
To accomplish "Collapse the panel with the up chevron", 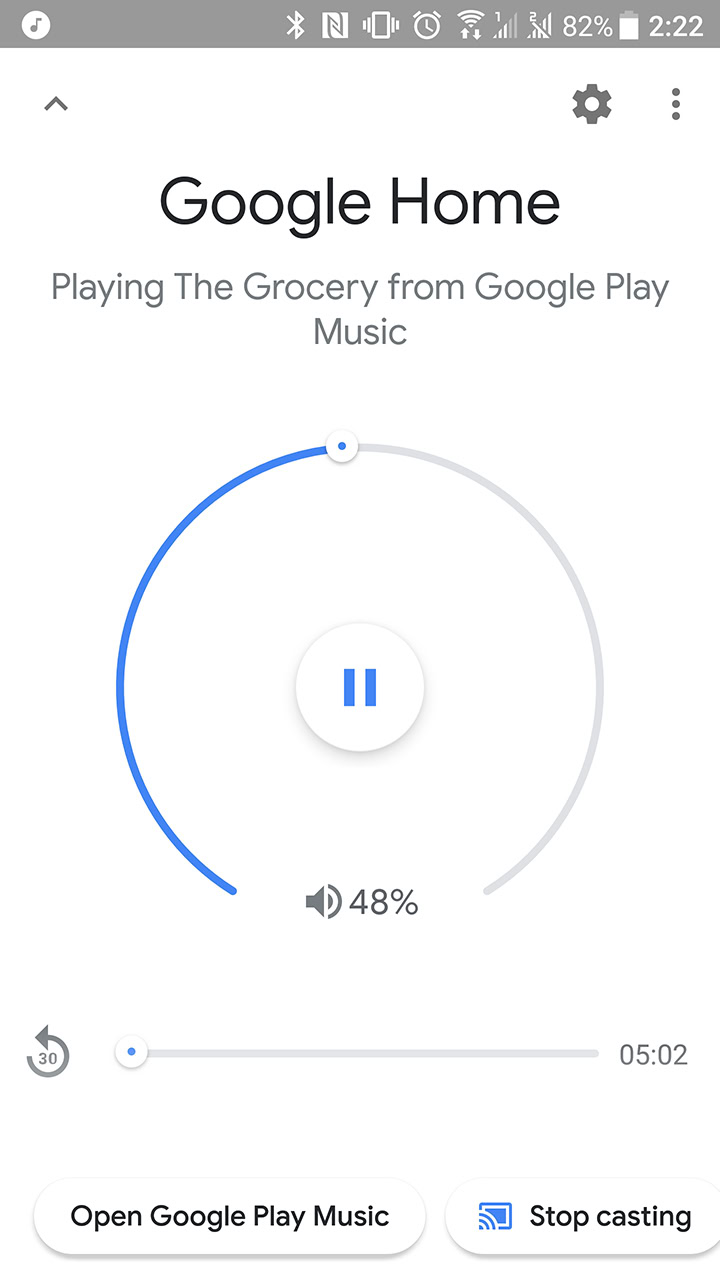I will click(x=56, y=104).
